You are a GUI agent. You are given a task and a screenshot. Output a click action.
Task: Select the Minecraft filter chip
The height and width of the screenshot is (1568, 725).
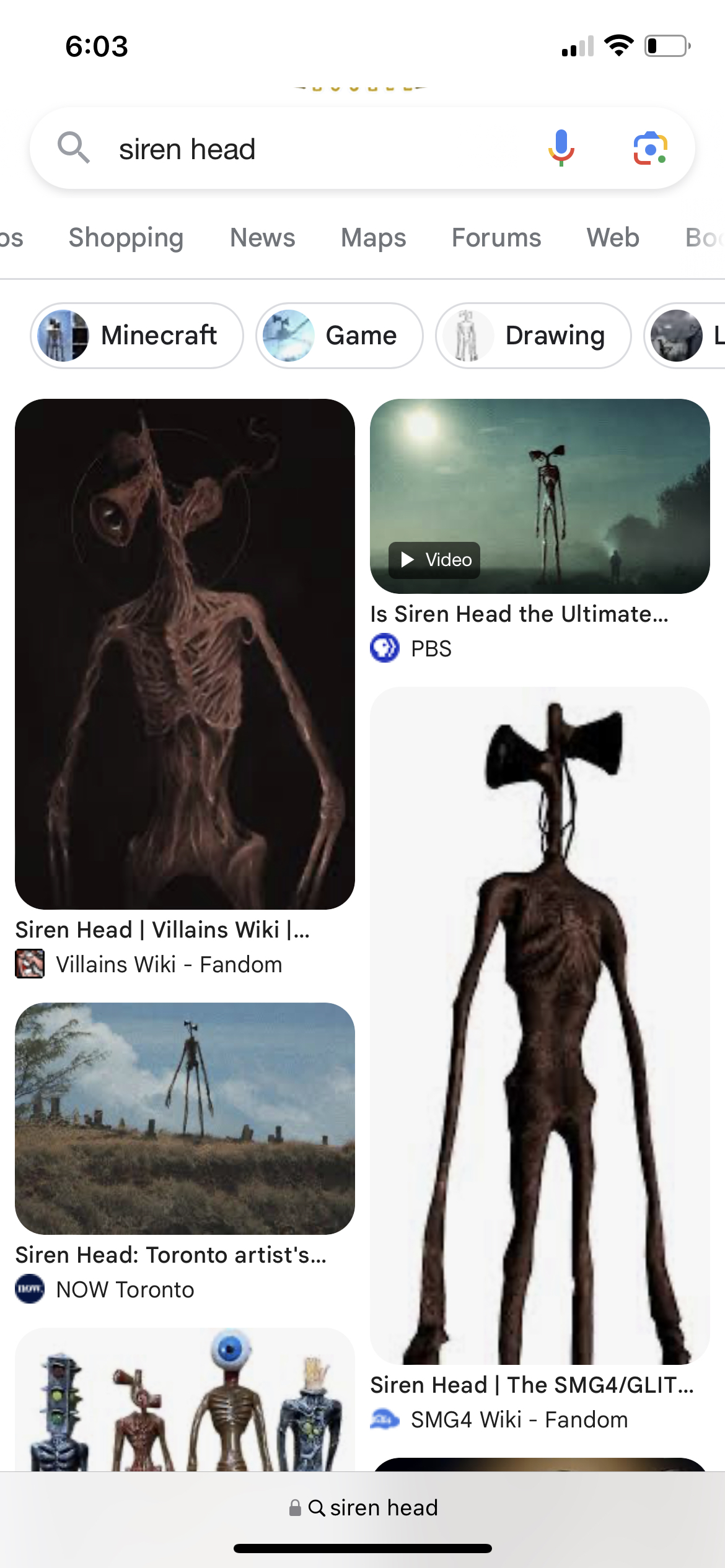[x=137, y=336]
